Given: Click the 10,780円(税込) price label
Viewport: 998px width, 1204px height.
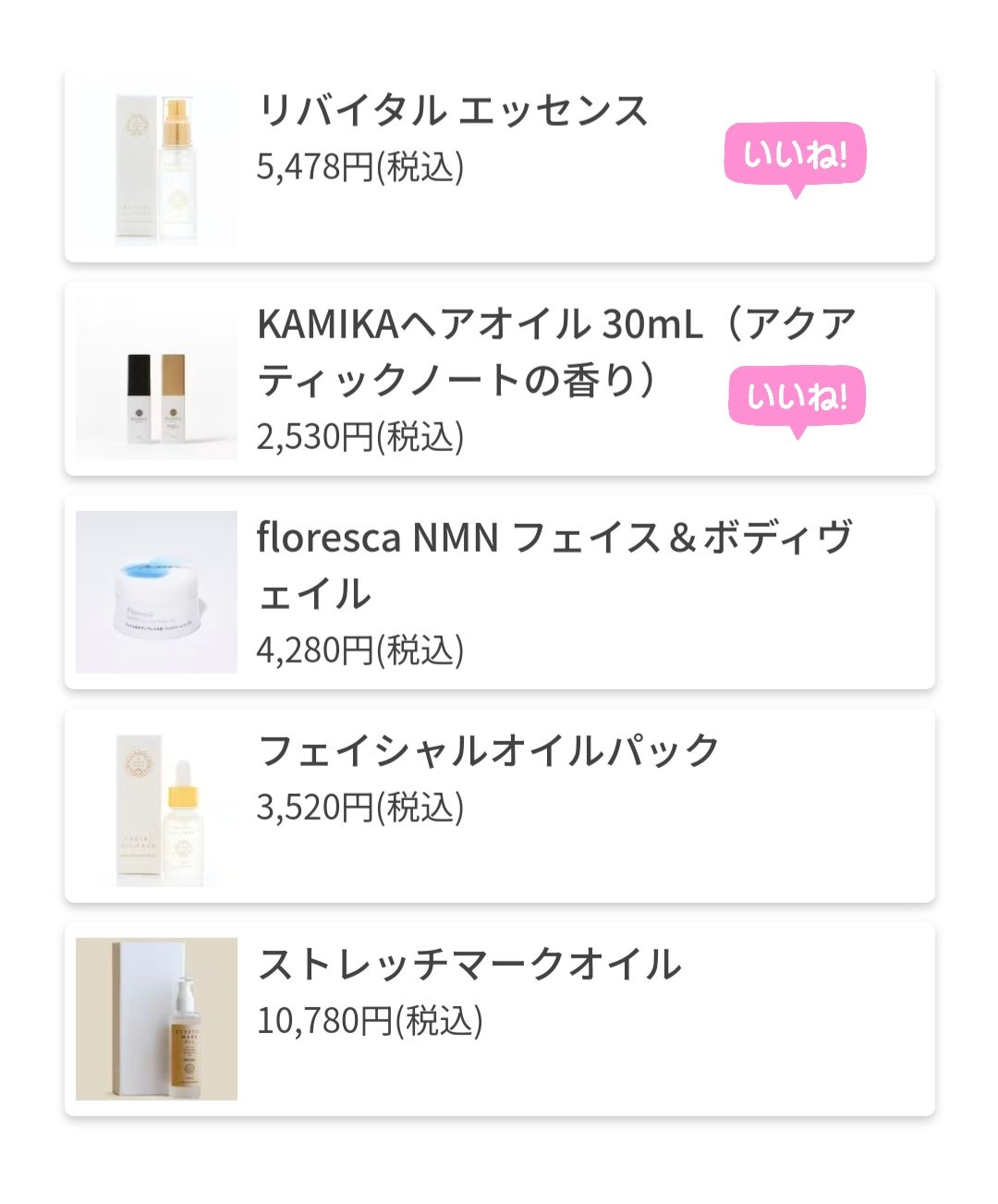Looking at the screenshot, I should tap(370, 1021).
